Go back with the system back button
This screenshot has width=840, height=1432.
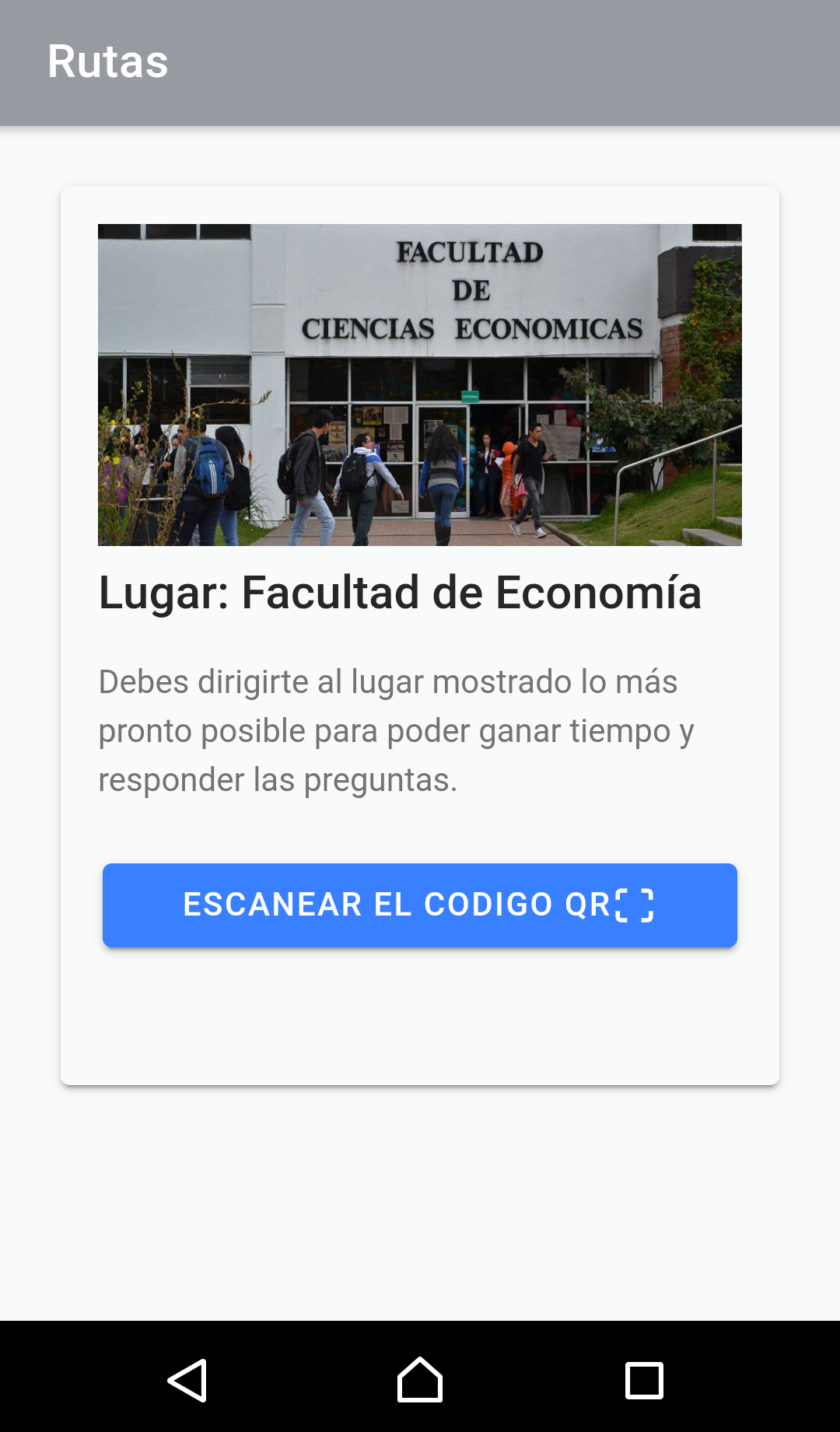click(x=187, y=1381)
